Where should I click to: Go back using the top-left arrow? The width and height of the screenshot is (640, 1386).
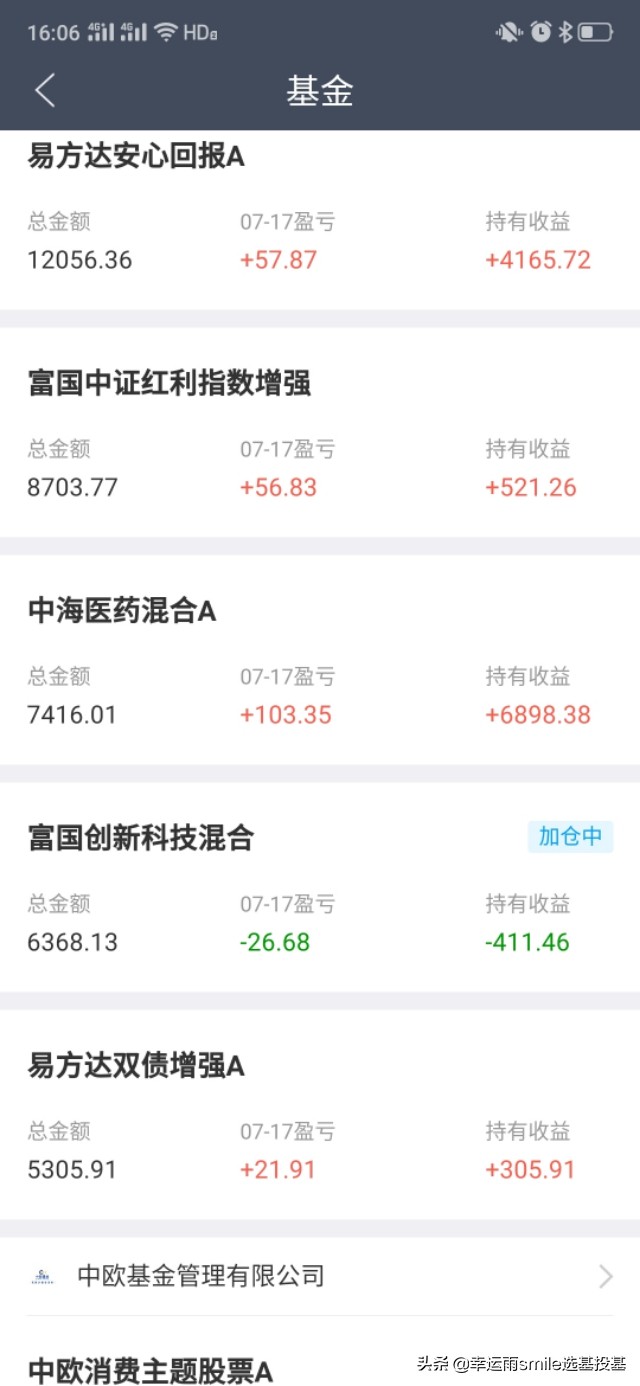pos(45,91)
